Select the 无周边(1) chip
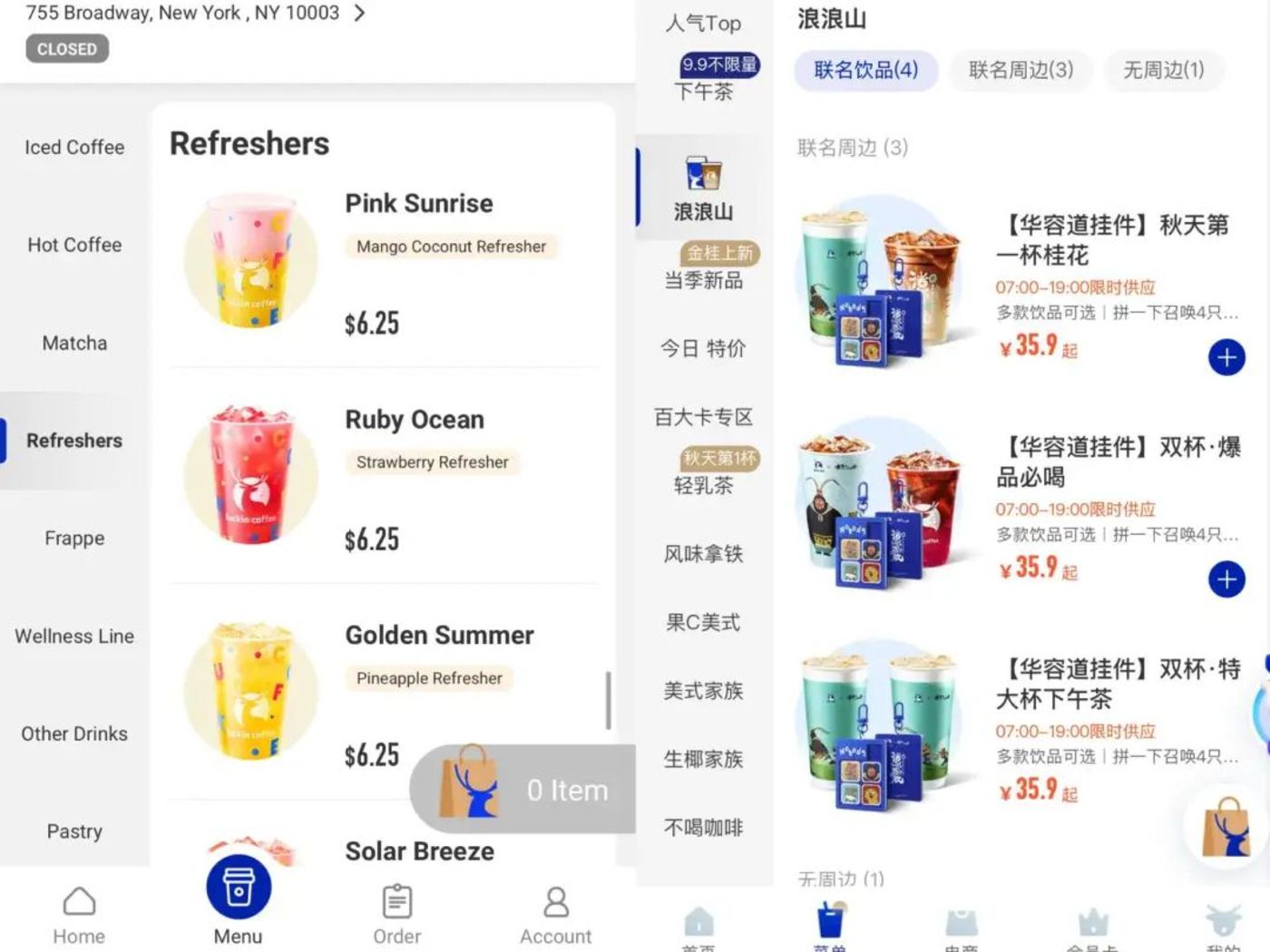This screenshot has height=952, width=1270. point(1163,70)
